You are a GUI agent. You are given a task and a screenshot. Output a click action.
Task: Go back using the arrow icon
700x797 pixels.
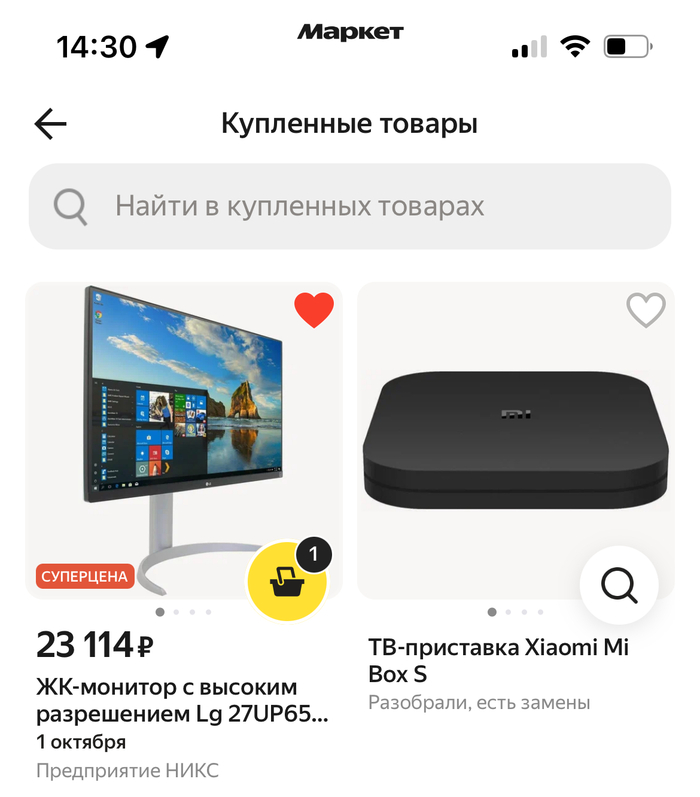click(50, 124)
